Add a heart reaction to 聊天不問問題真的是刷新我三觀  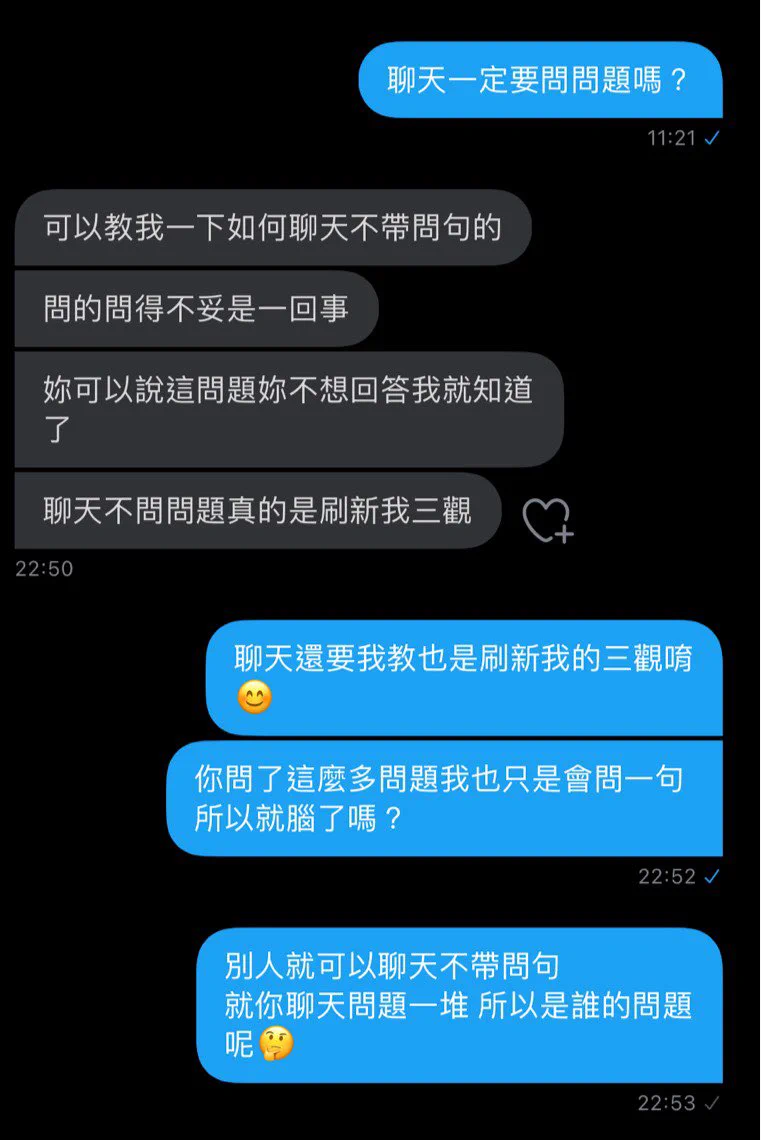(x=546, y=520)
